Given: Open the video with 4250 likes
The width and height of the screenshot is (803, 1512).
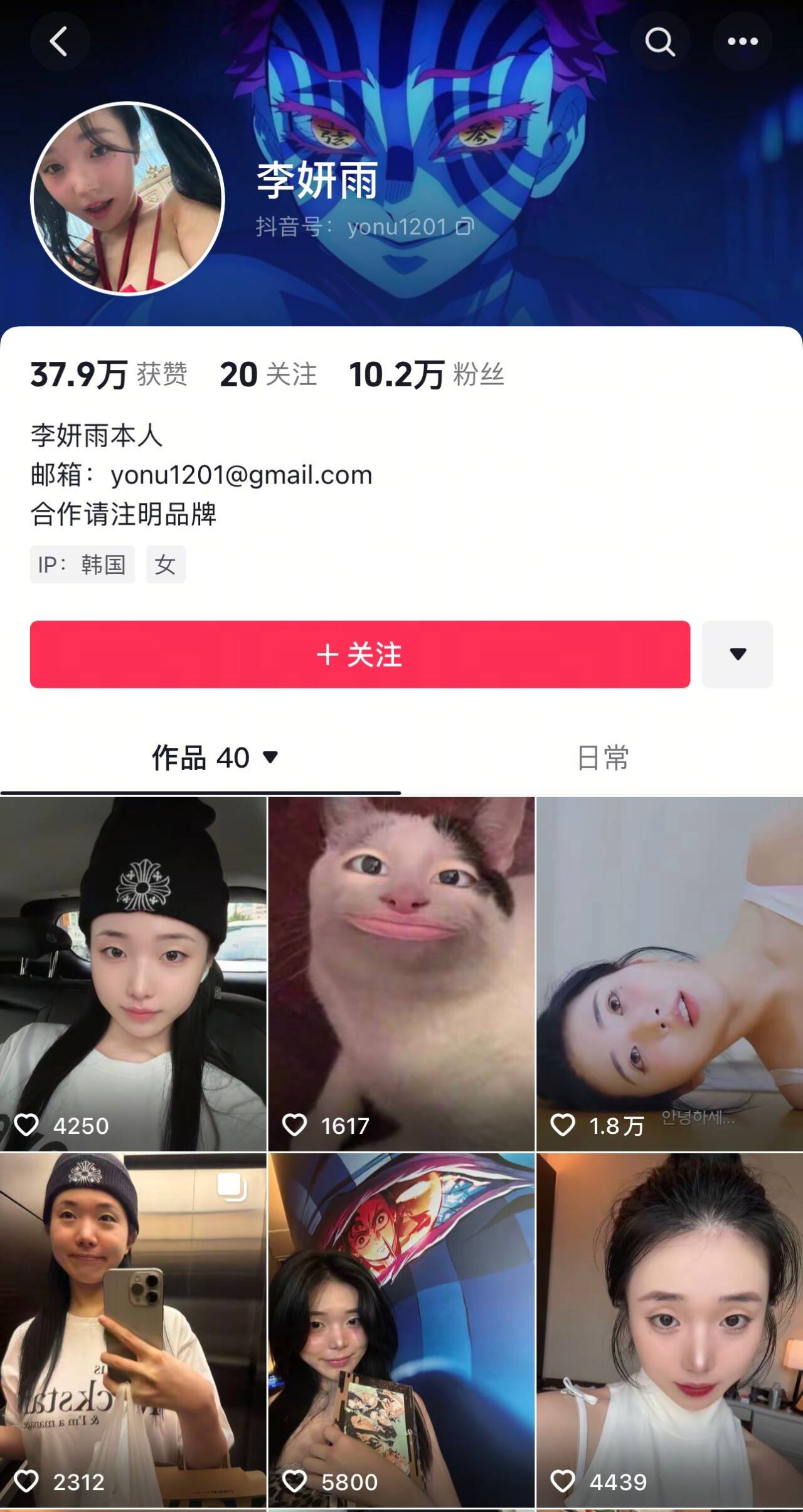Looking at the screenshot, I should coord(133,974).
